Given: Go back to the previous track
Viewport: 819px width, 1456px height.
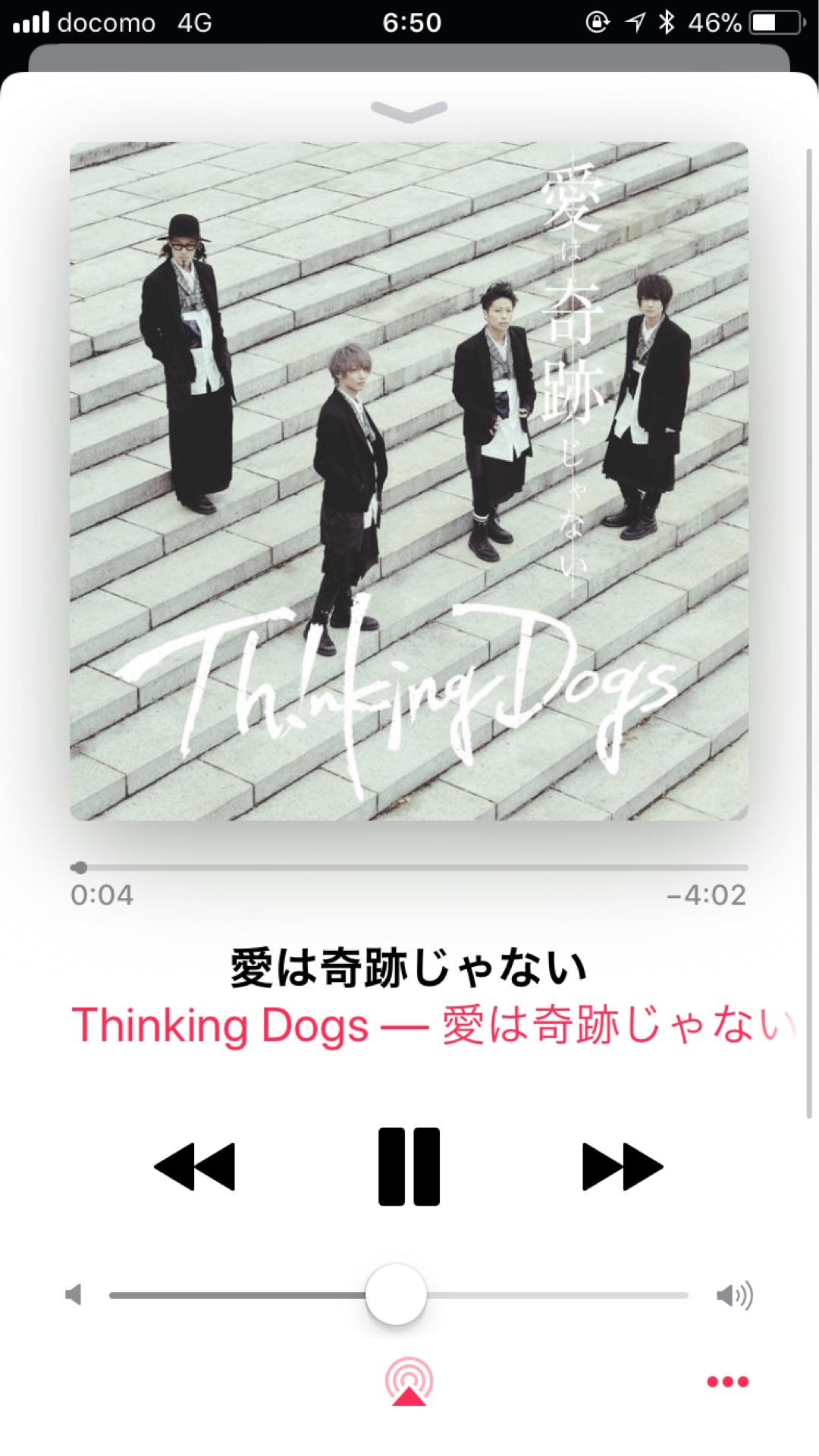Looking at the screenshot, I should coord(195,1166).
